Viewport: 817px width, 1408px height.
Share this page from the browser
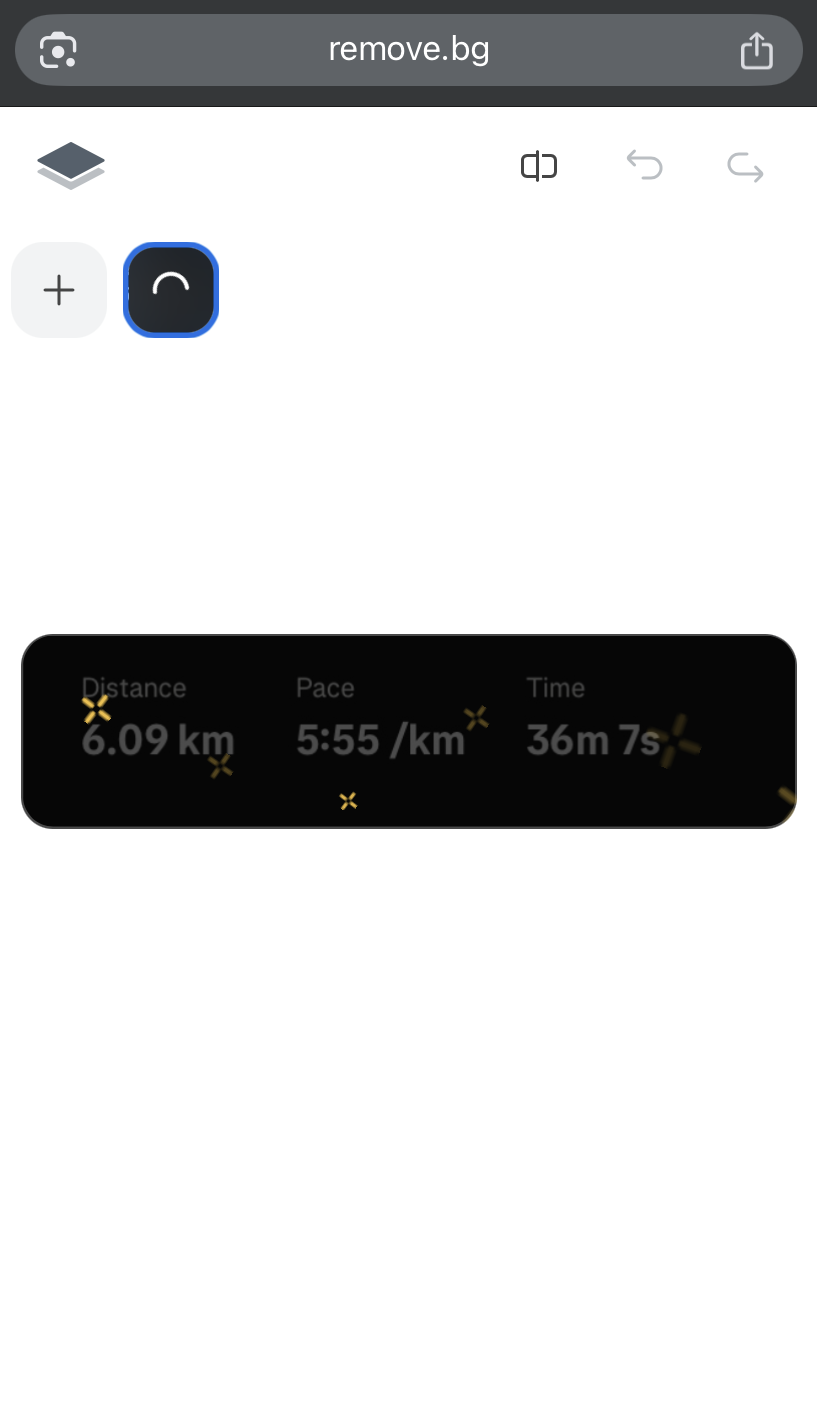click(757, 50)
